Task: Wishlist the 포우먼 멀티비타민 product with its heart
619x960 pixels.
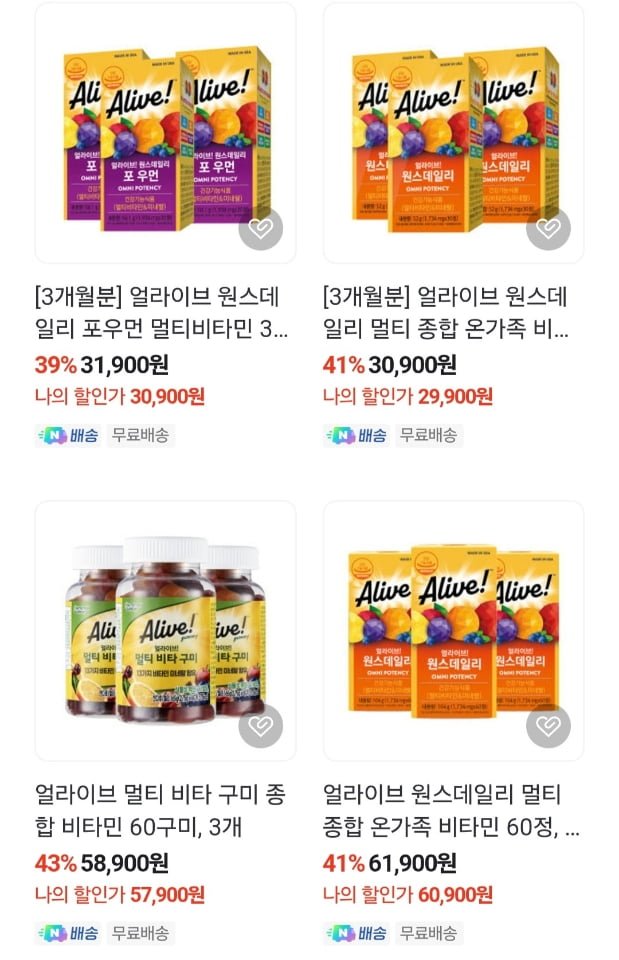Action: coord(260,230)
